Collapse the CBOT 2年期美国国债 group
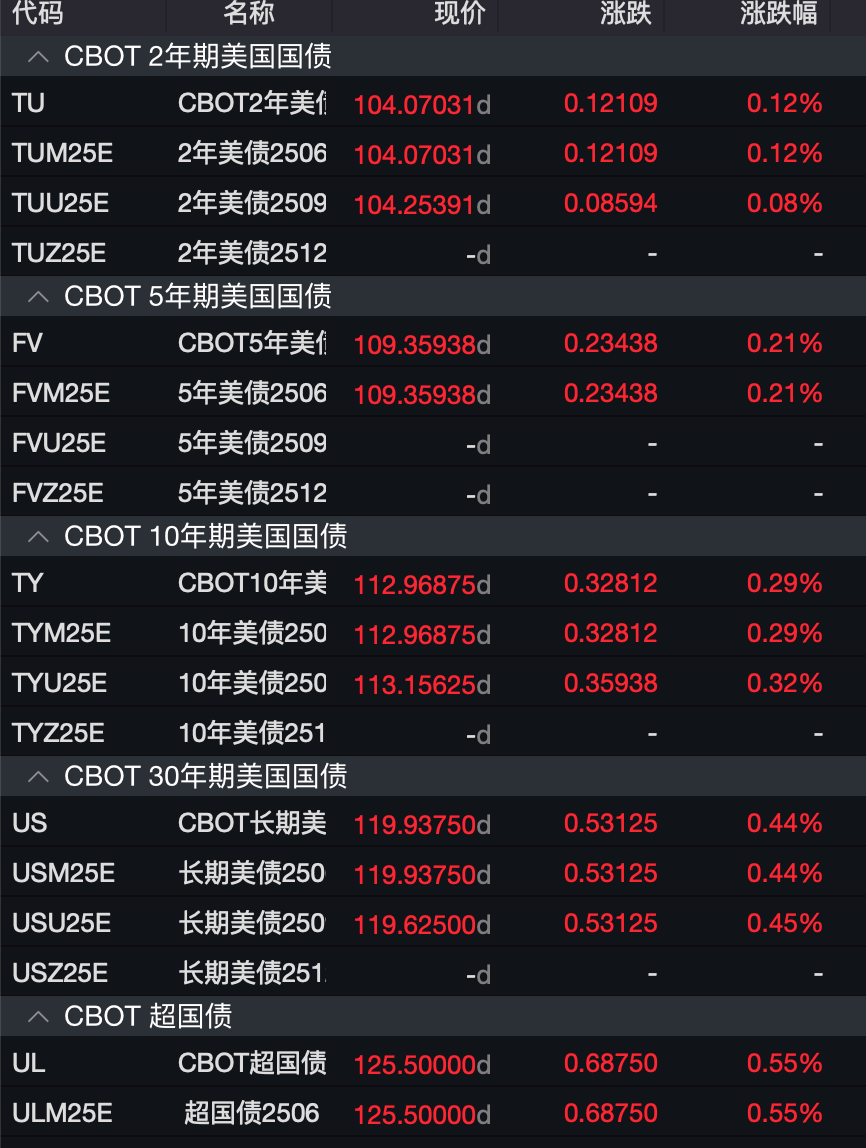The height and width of the screenshot is (1148, 866). tap(39, 57)
